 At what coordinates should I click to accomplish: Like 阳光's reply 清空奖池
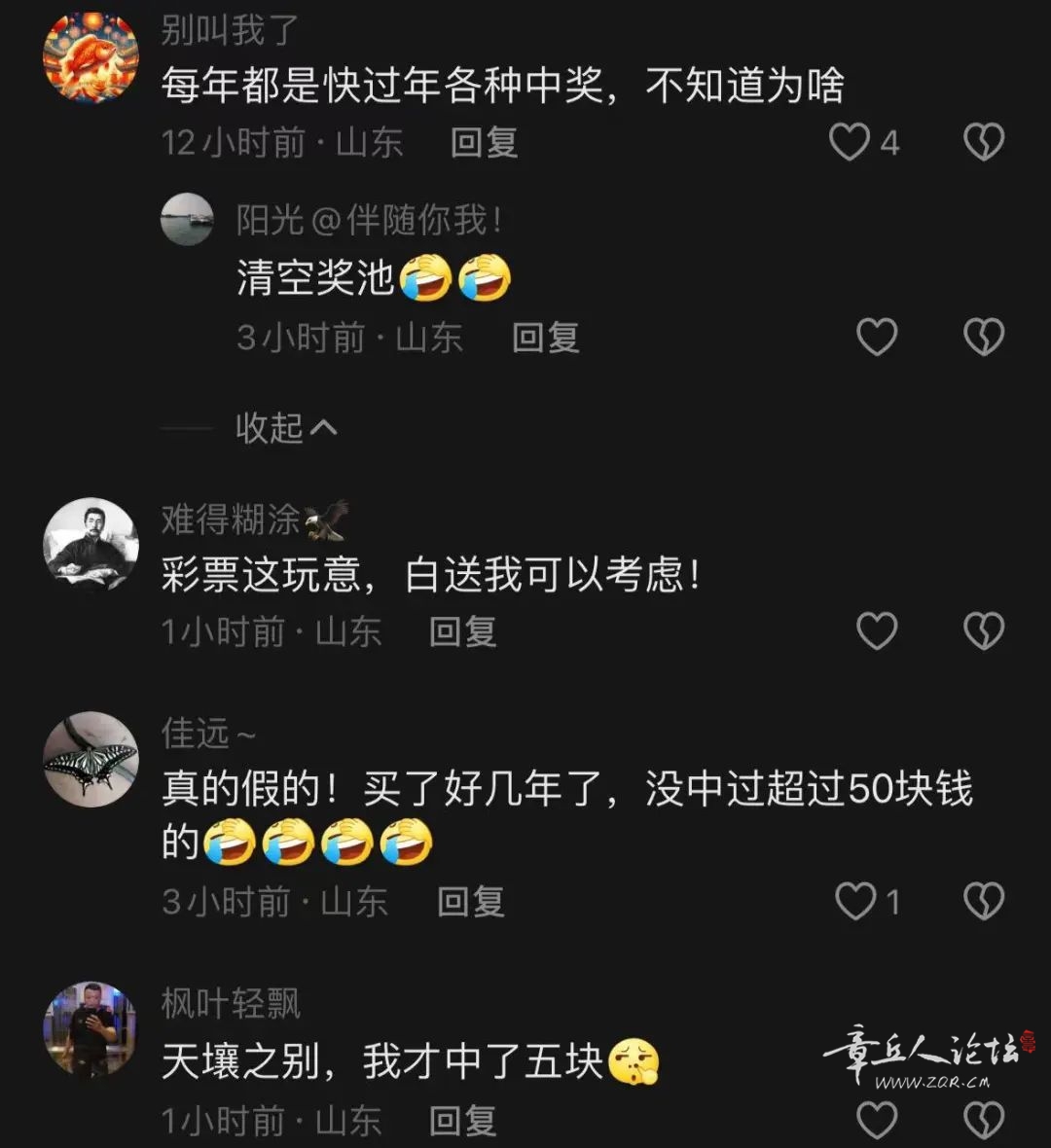pos(876,338)
